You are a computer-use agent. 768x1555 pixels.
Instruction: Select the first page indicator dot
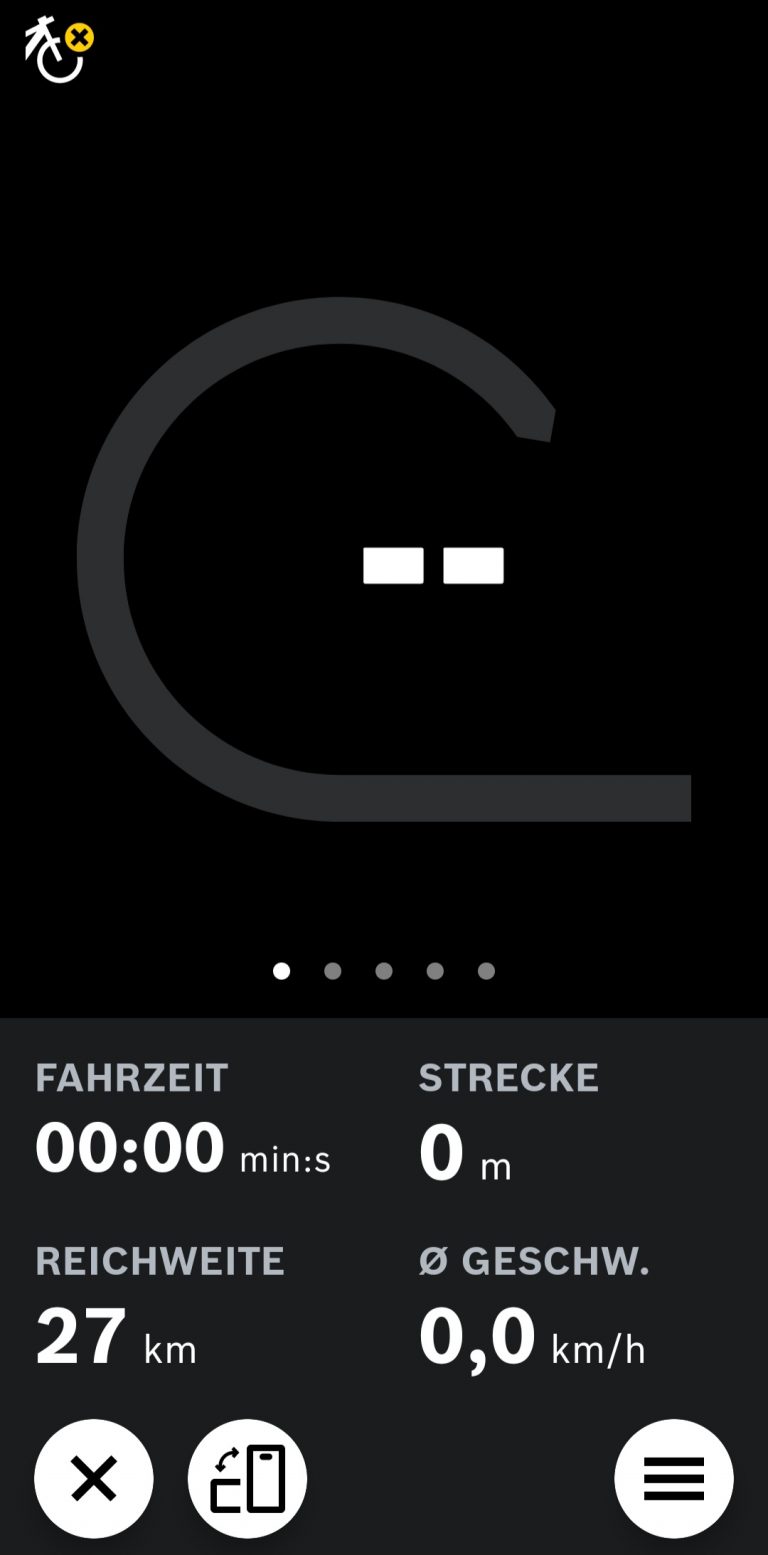(281, 970)
